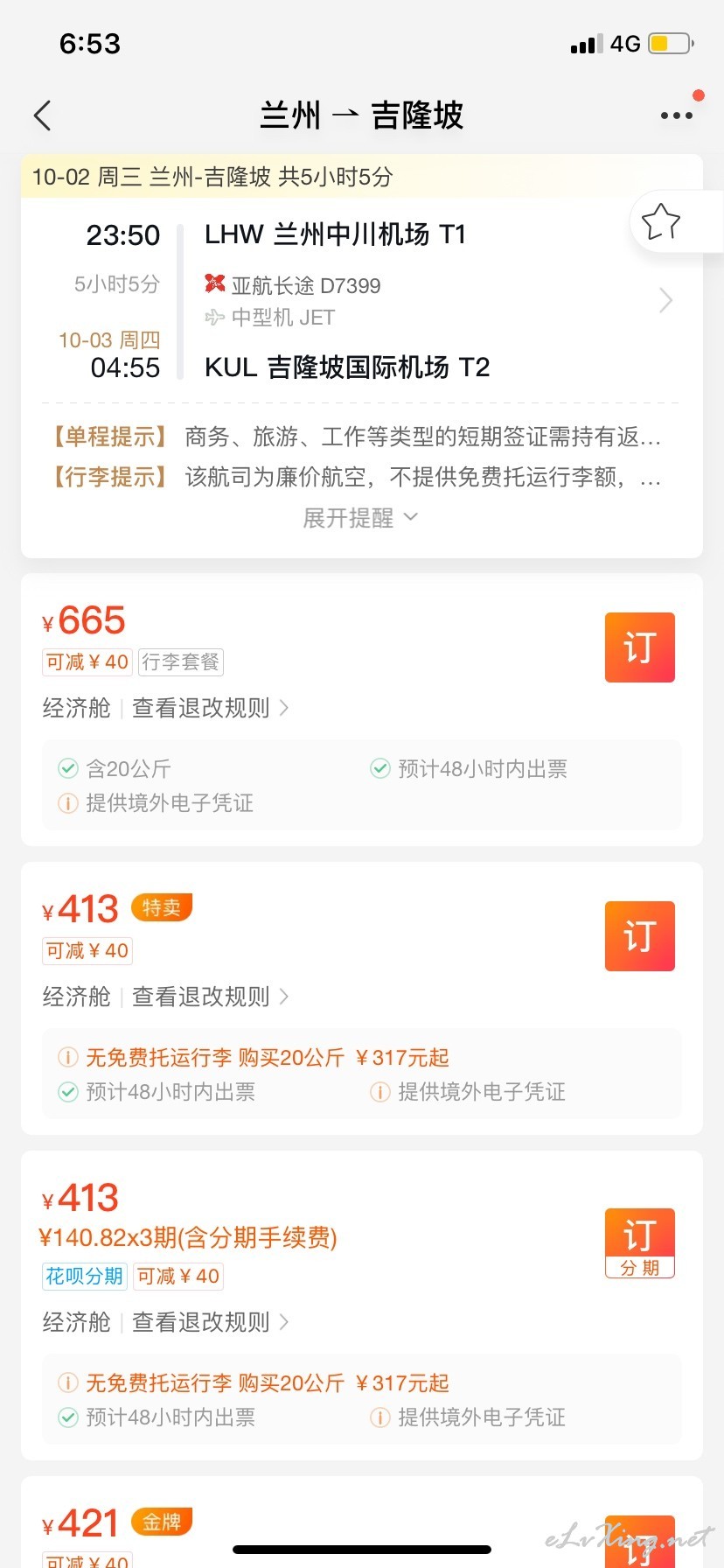
Task: Expand the reminders via 展开提醒
Action: coord(360,518)
